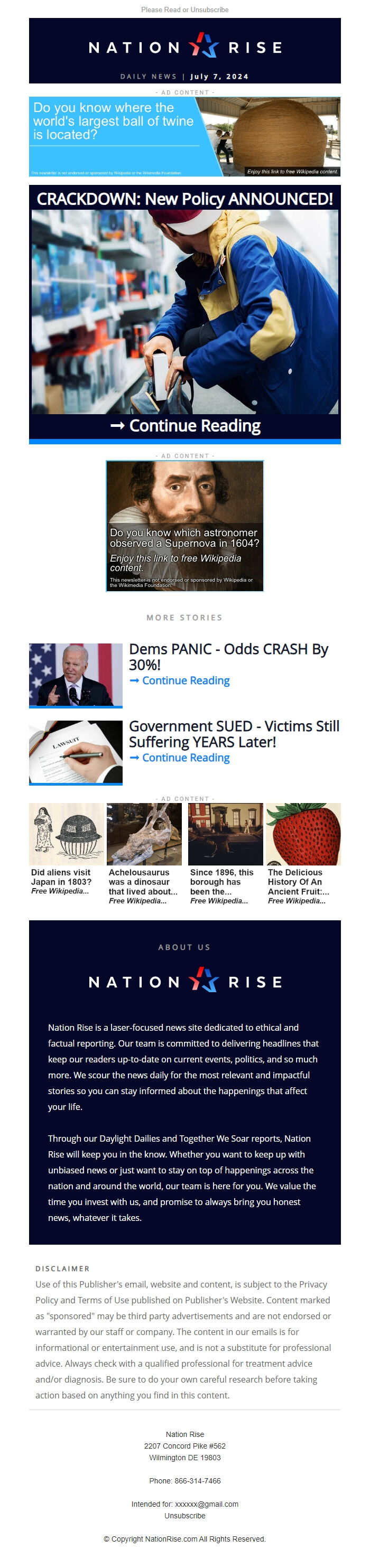The width and height of the screenshot is (370, 1568).
Task: Open the Achelousaurus dinosaur ad
Action: [144, 852]
